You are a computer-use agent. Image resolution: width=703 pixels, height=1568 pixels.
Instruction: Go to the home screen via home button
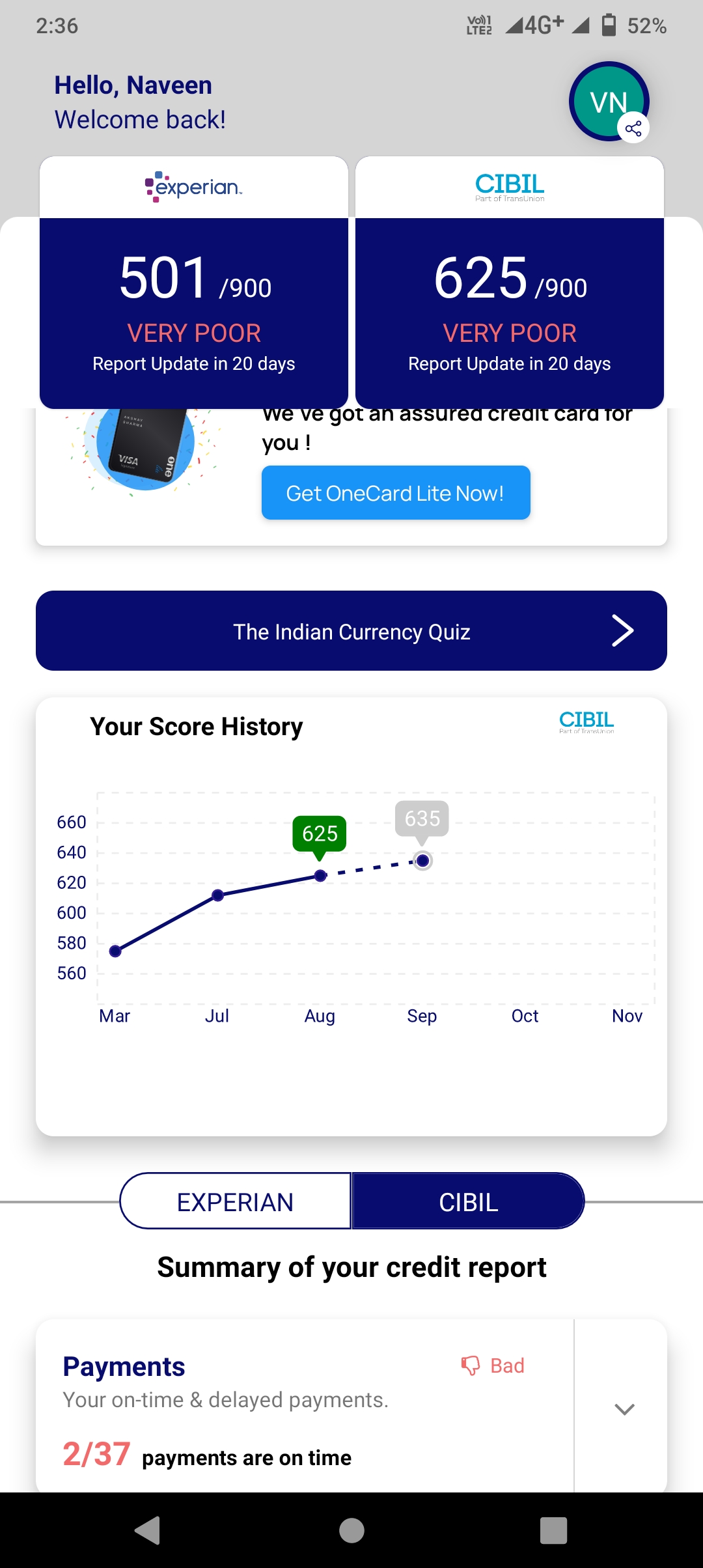[x=351, y=1530]
